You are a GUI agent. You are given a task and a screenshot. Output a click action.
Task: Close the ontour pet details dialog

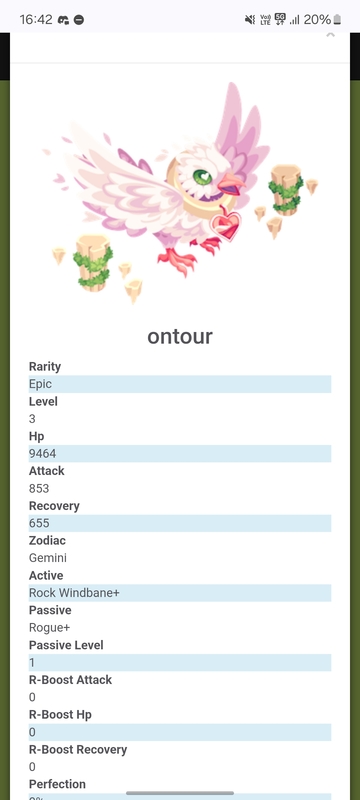click(330, 36)
